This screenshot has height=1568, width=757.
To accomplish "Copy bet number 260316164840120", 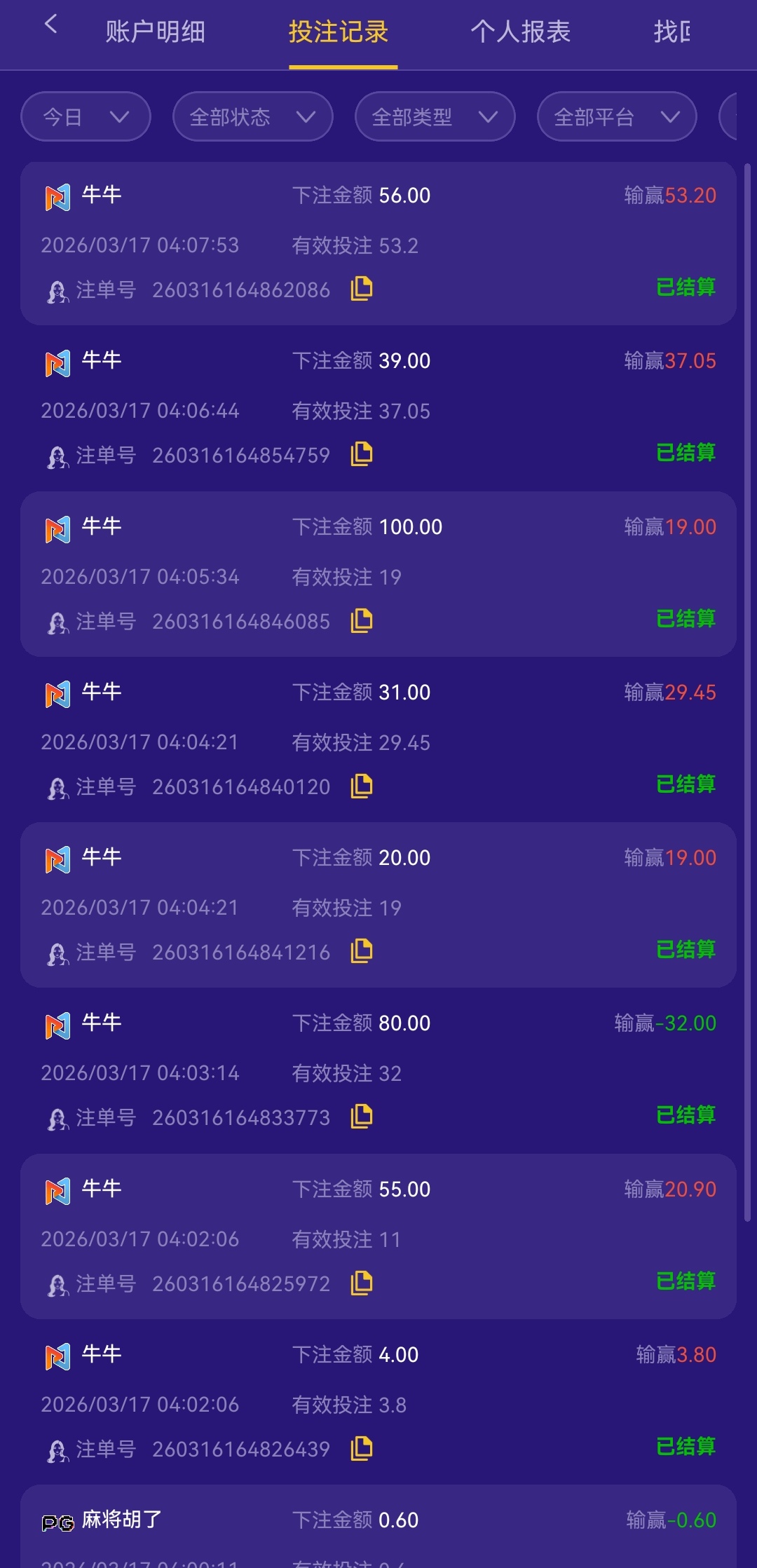I will pos(362,786).
